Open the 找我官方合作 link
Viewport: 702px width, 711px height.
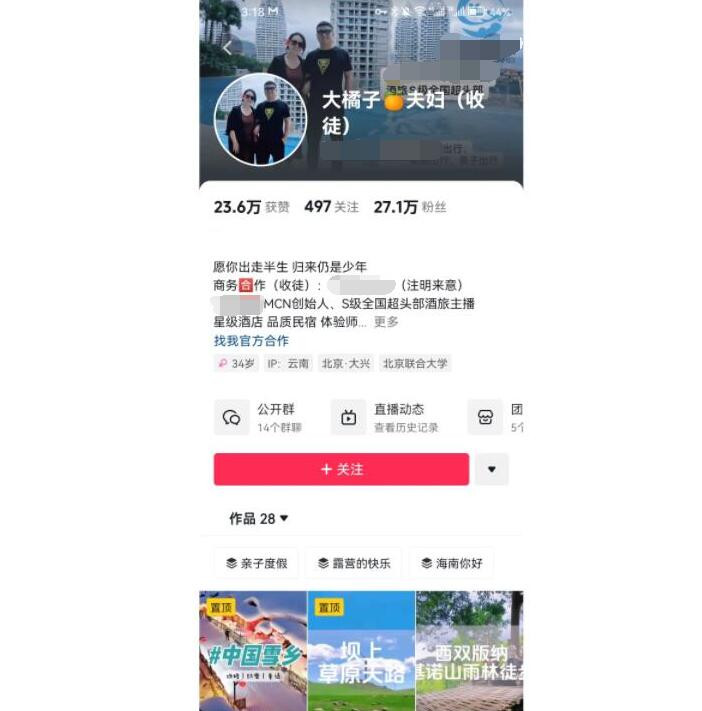[251, 341]
